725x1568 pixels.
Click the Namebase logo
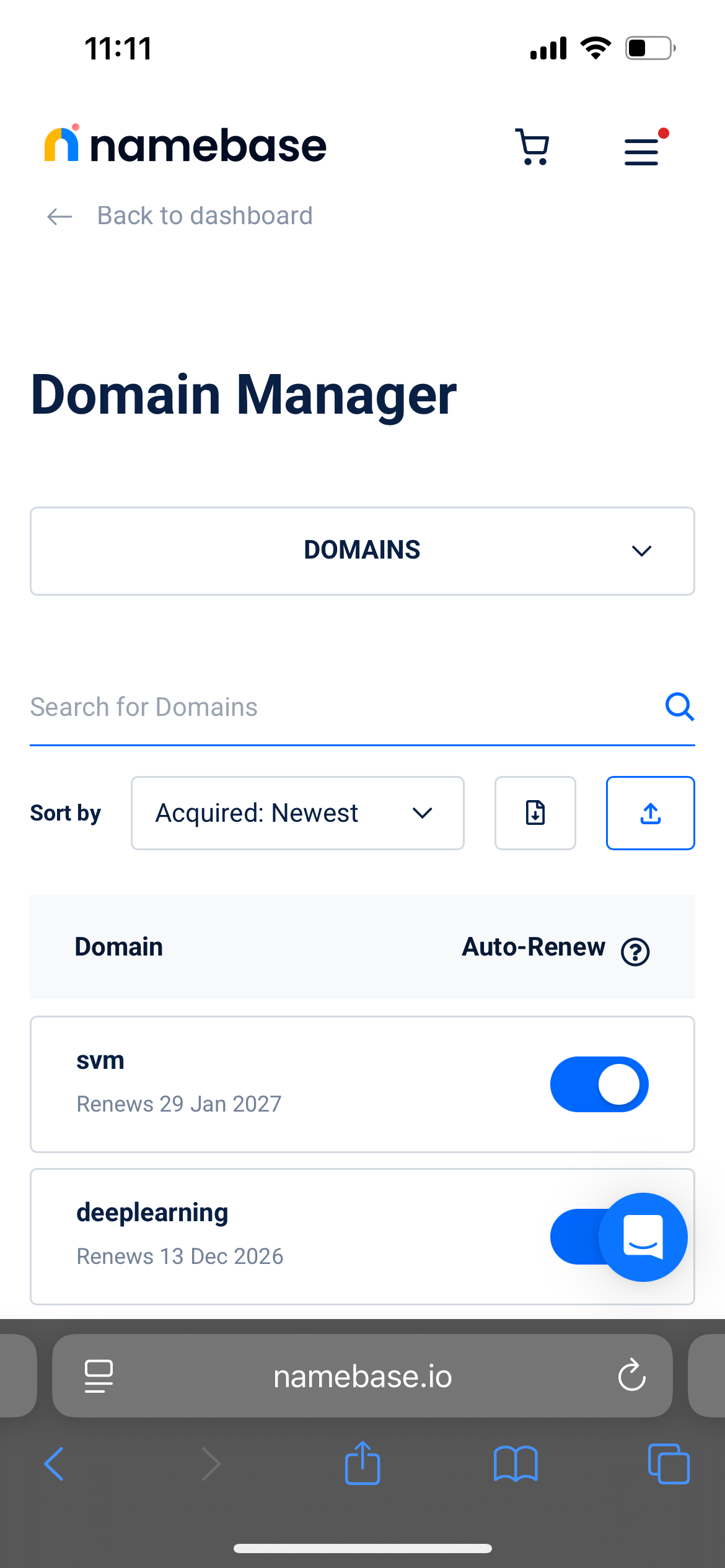tap(184, 144)
